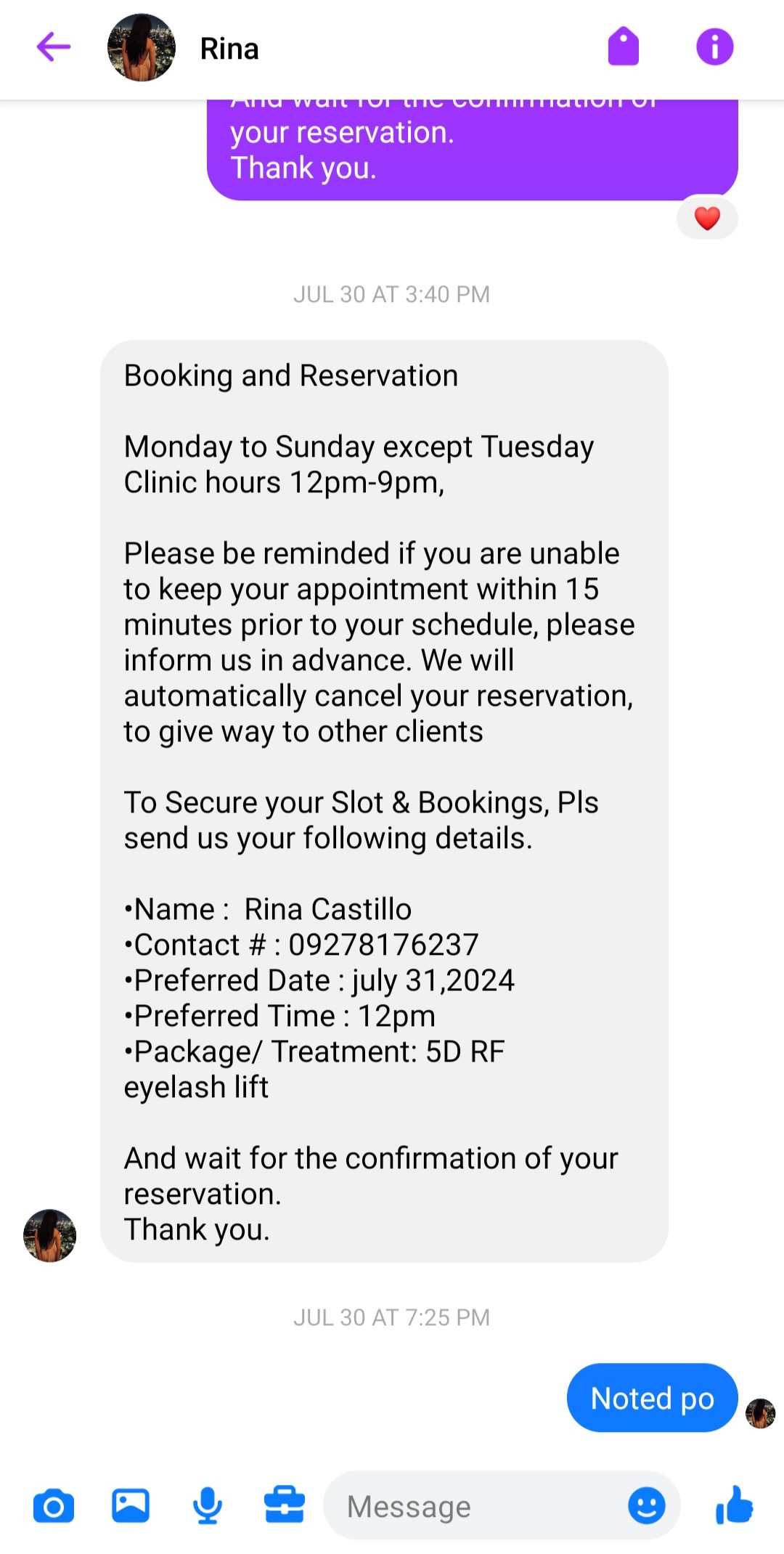Open conversation info for Rina
Screen dimensions: 784x1554
click(x=714, y=47)
